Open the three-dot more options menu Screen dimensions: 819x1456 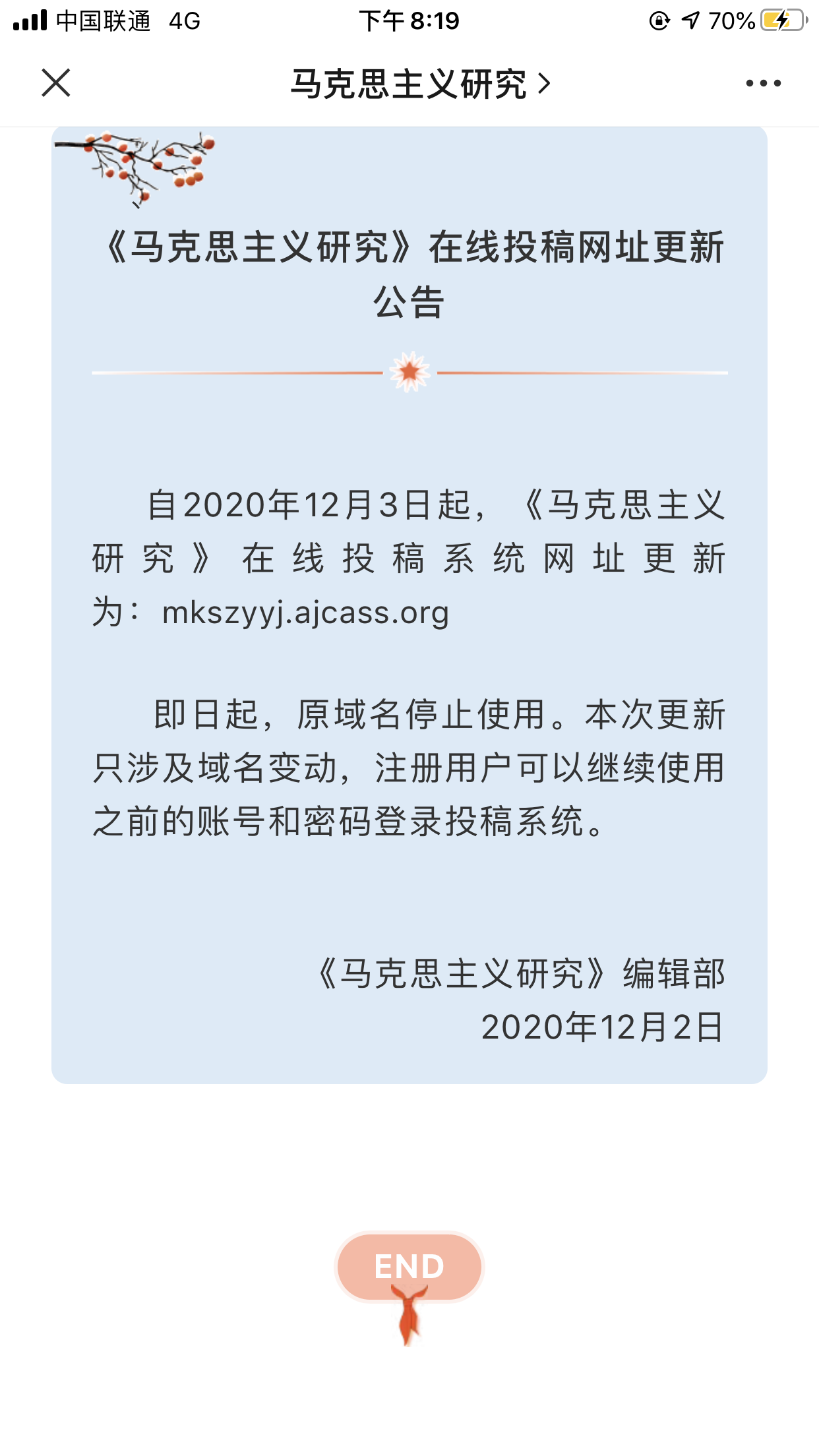763,83
